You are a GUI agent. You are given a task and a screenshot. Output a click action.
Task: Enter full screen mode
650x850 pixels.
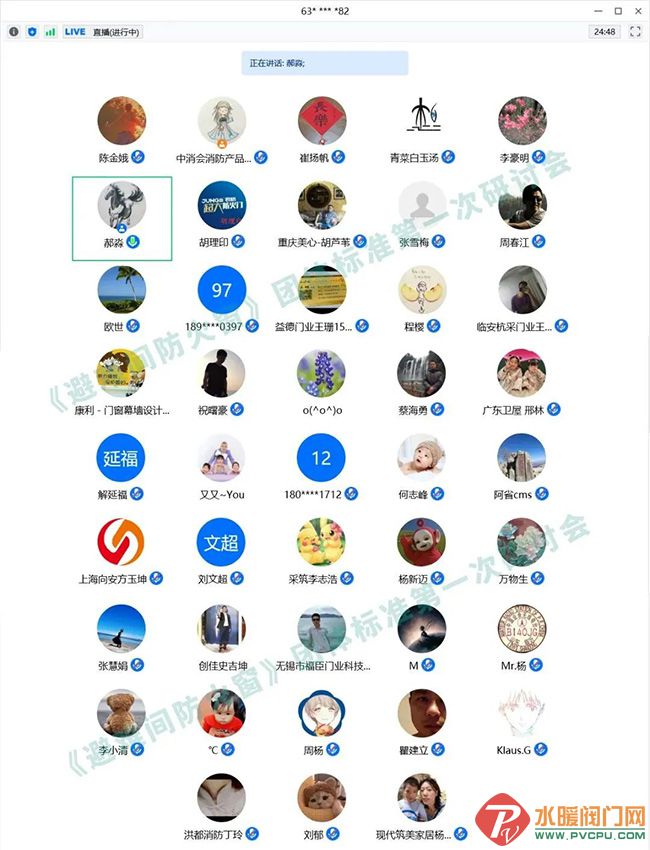coord(635,32)
